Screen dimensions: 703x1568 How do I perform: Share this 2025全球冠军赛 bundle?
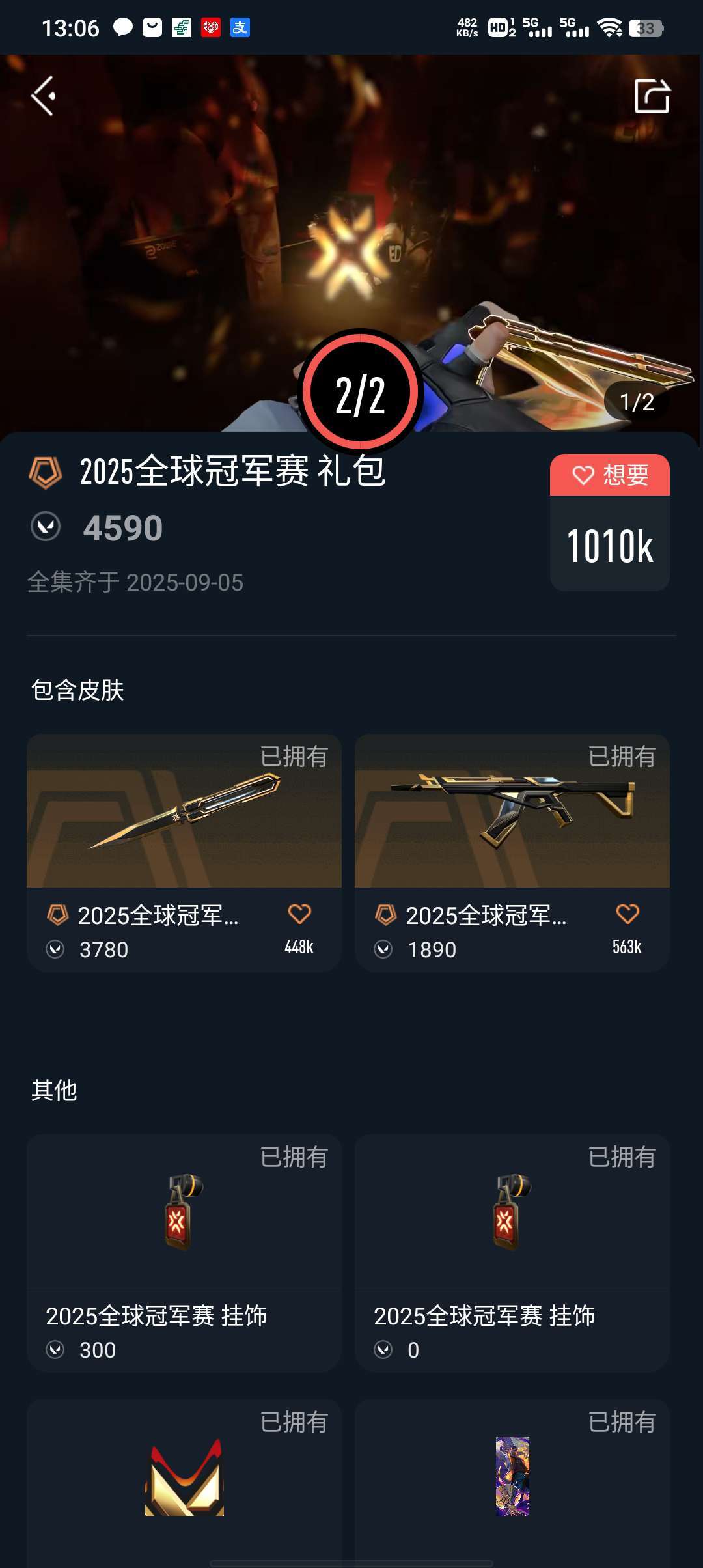pyautogui.click(x=652, y=96)
